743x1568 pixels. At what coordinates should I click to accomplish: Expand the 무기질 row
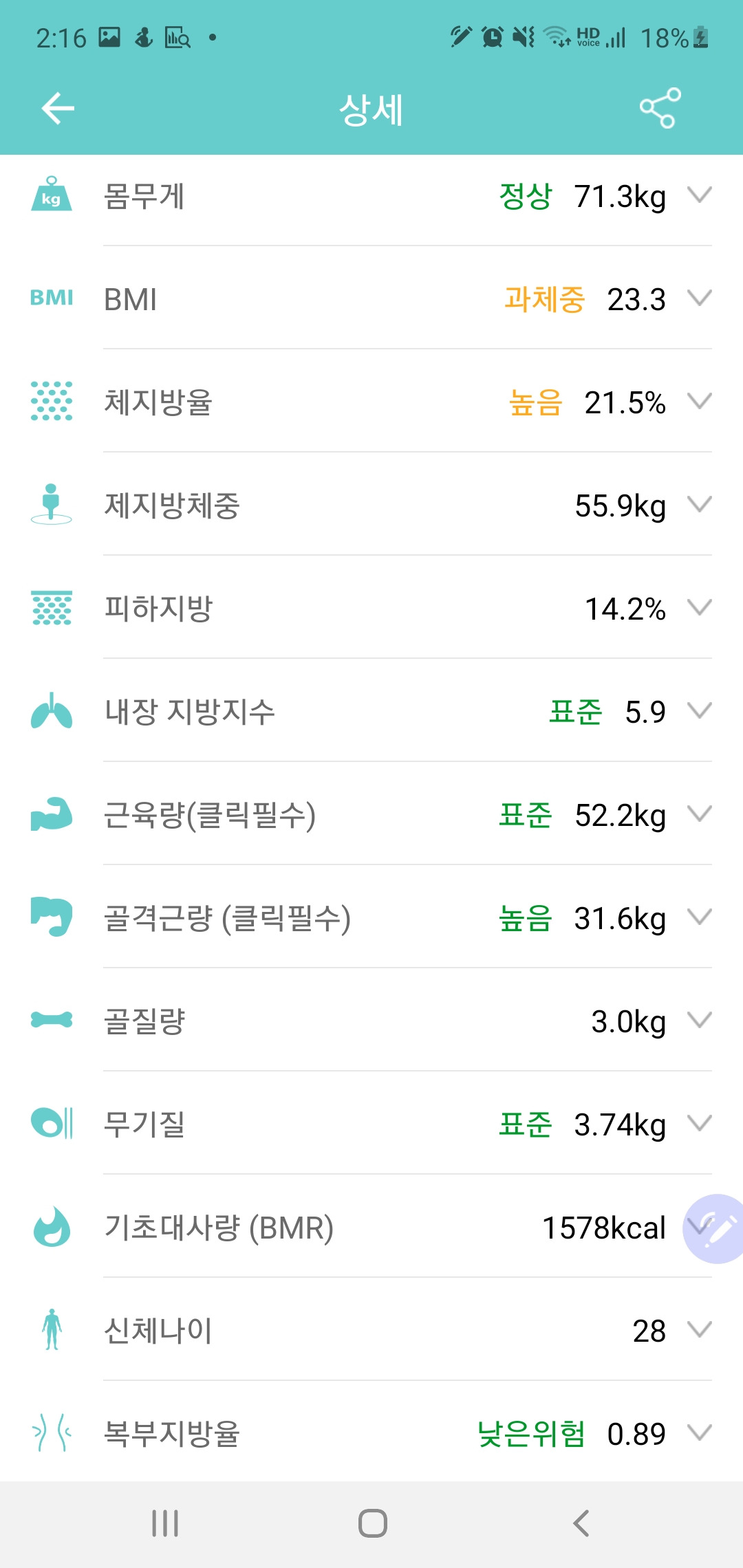[x=371, y=1124]
